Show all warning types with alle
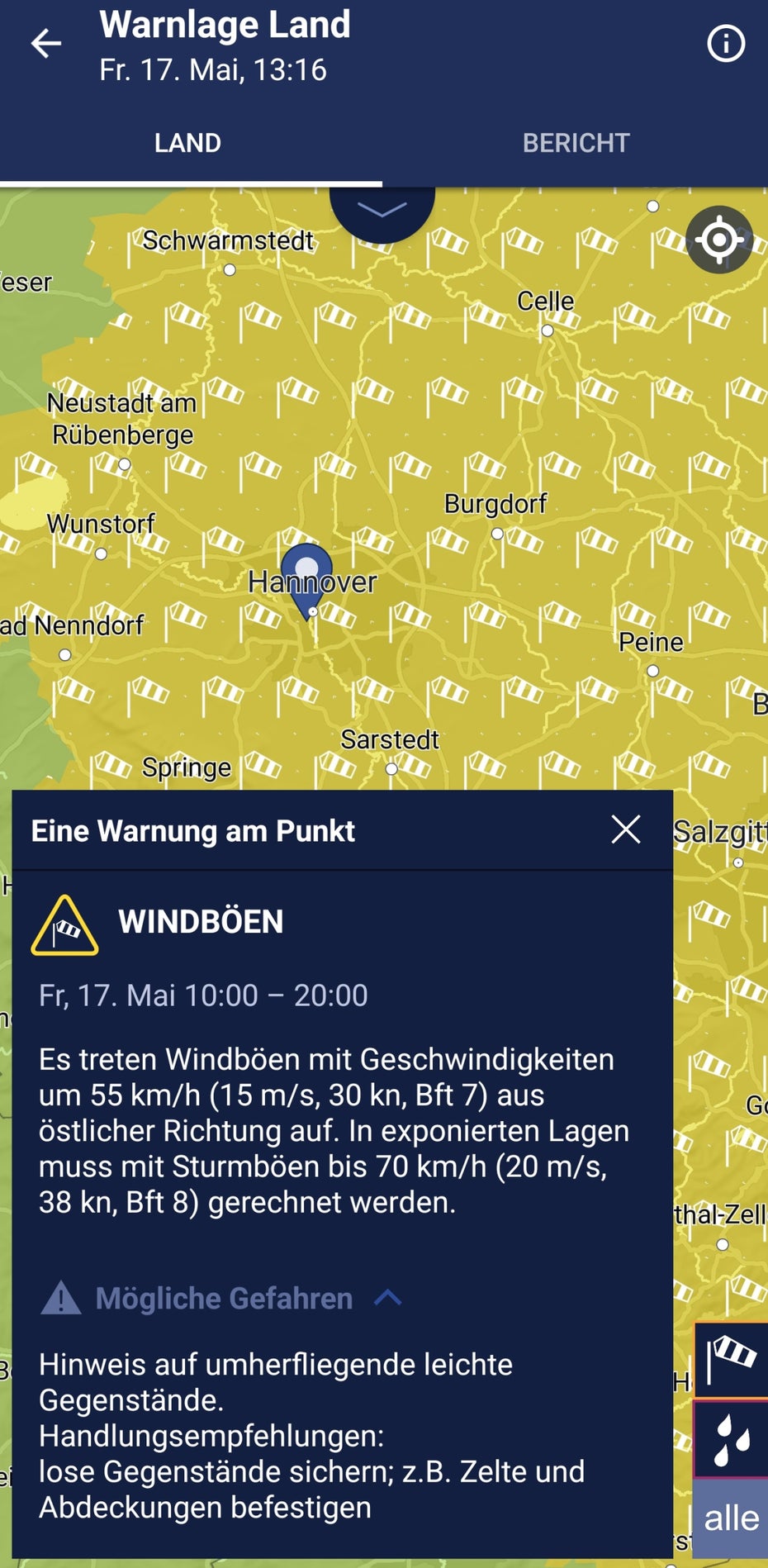 click(x=731, y=1518)
